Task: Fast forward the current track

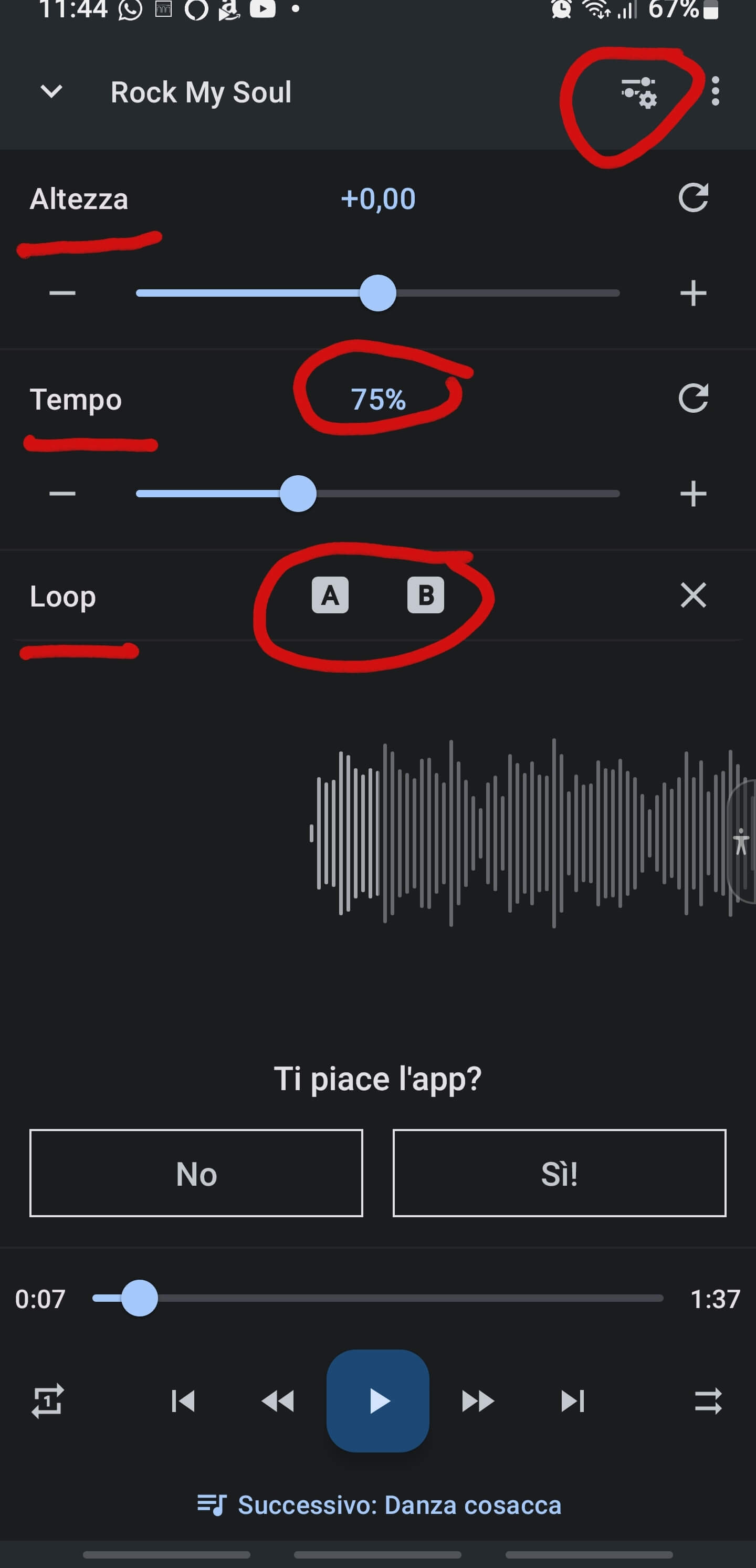Action: click(x=478, y=1401)
